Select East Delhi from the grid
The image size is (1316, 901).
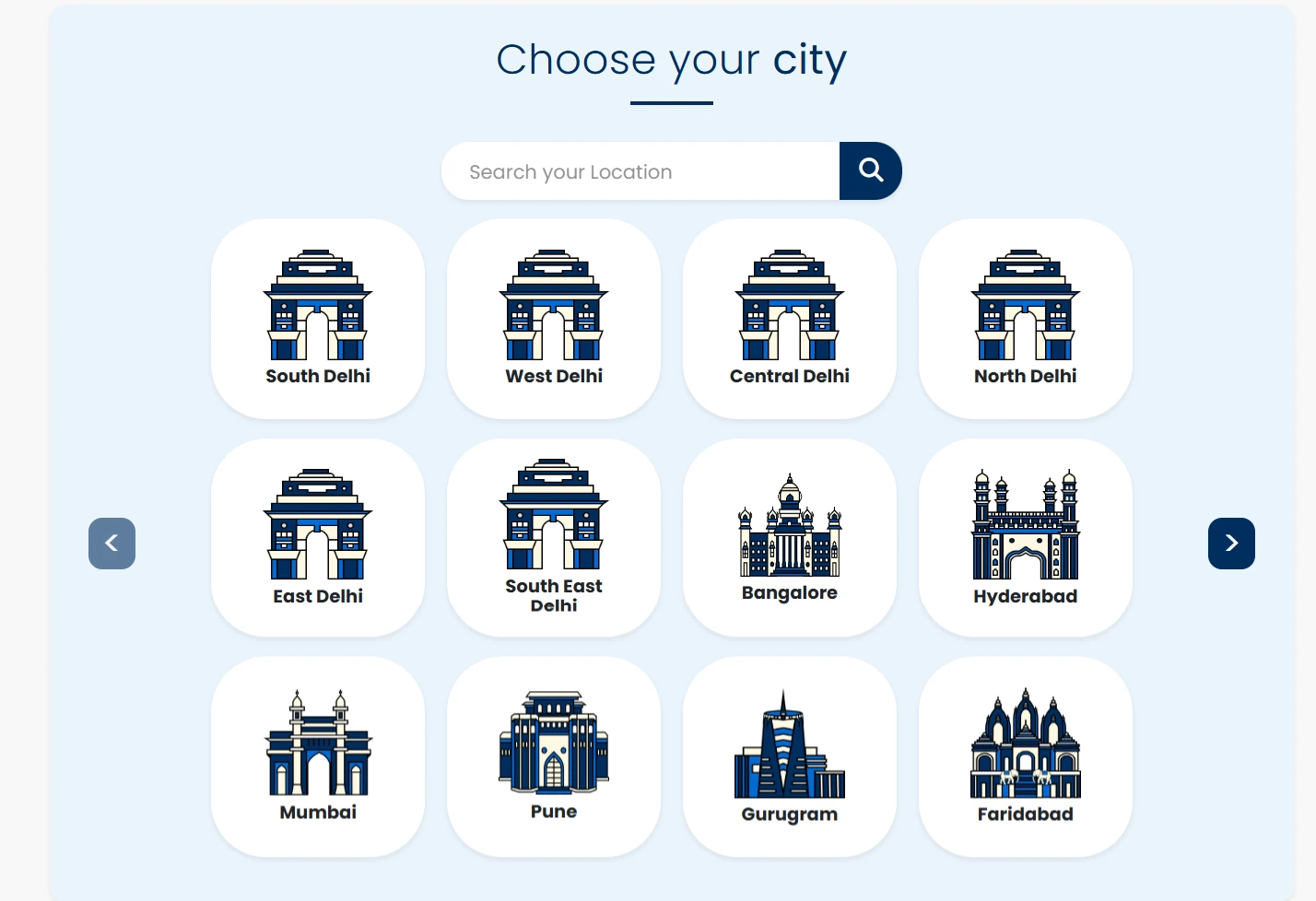pos(318,538)
